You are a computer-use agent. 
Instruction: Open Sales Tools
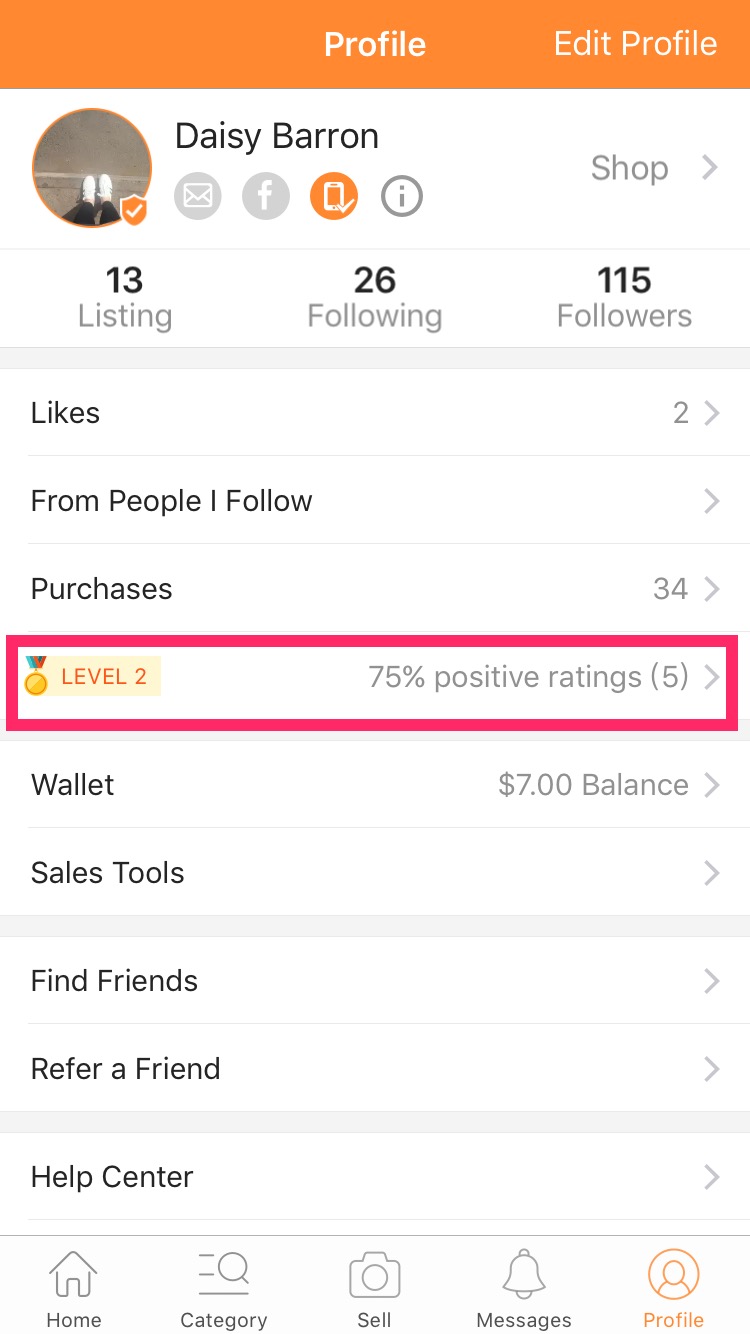375,872
